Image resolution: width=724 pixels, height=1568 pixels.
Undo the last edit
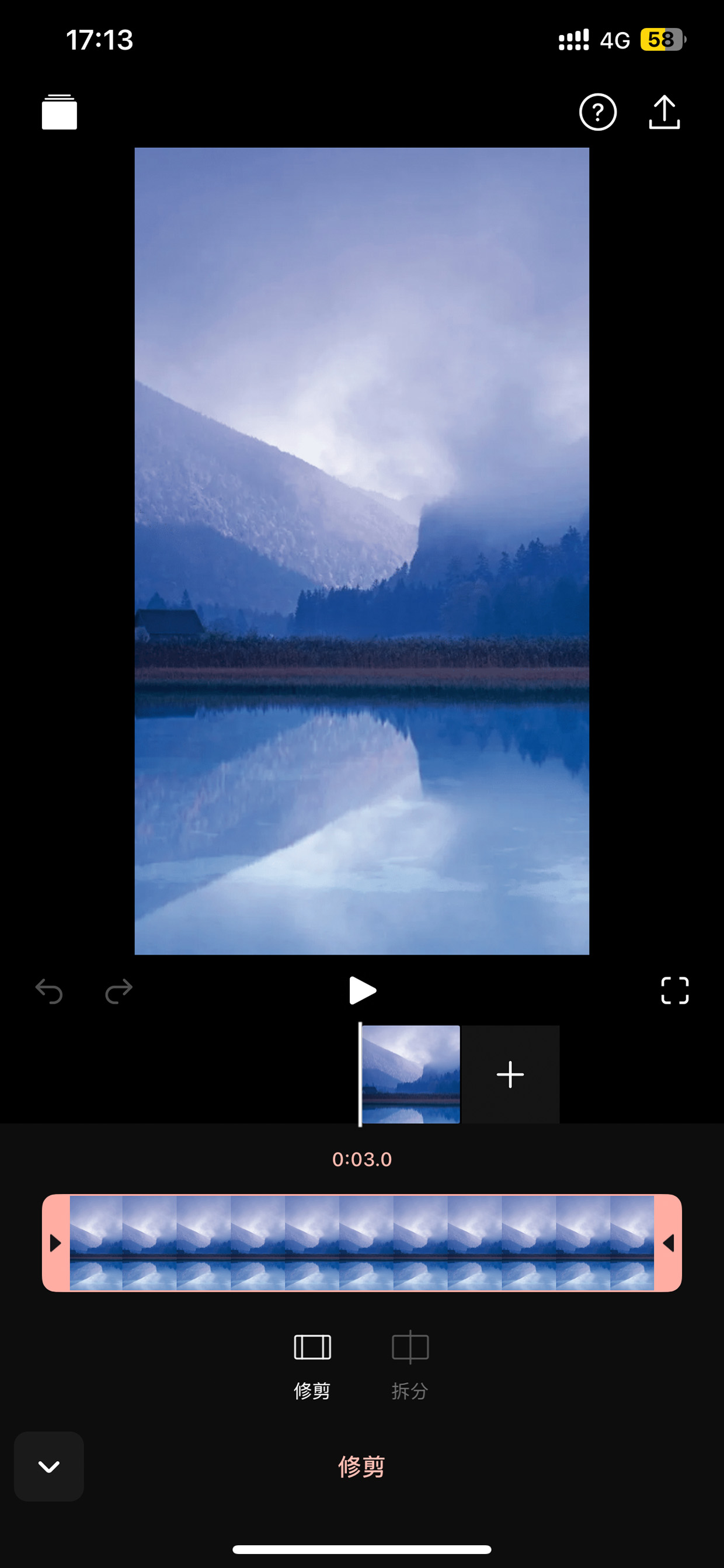click(x=49, y=991)
